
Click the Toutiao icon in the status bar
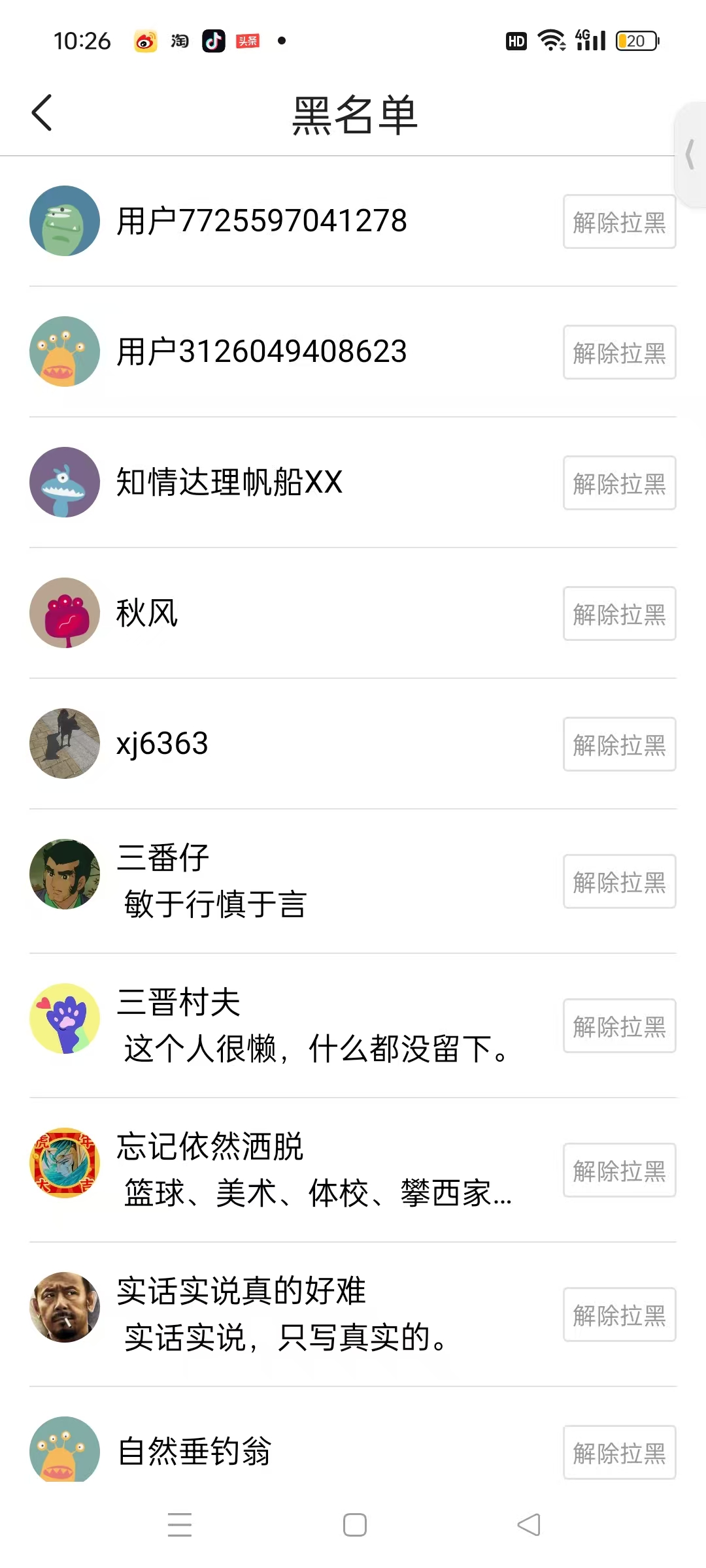tap(247, 41)
